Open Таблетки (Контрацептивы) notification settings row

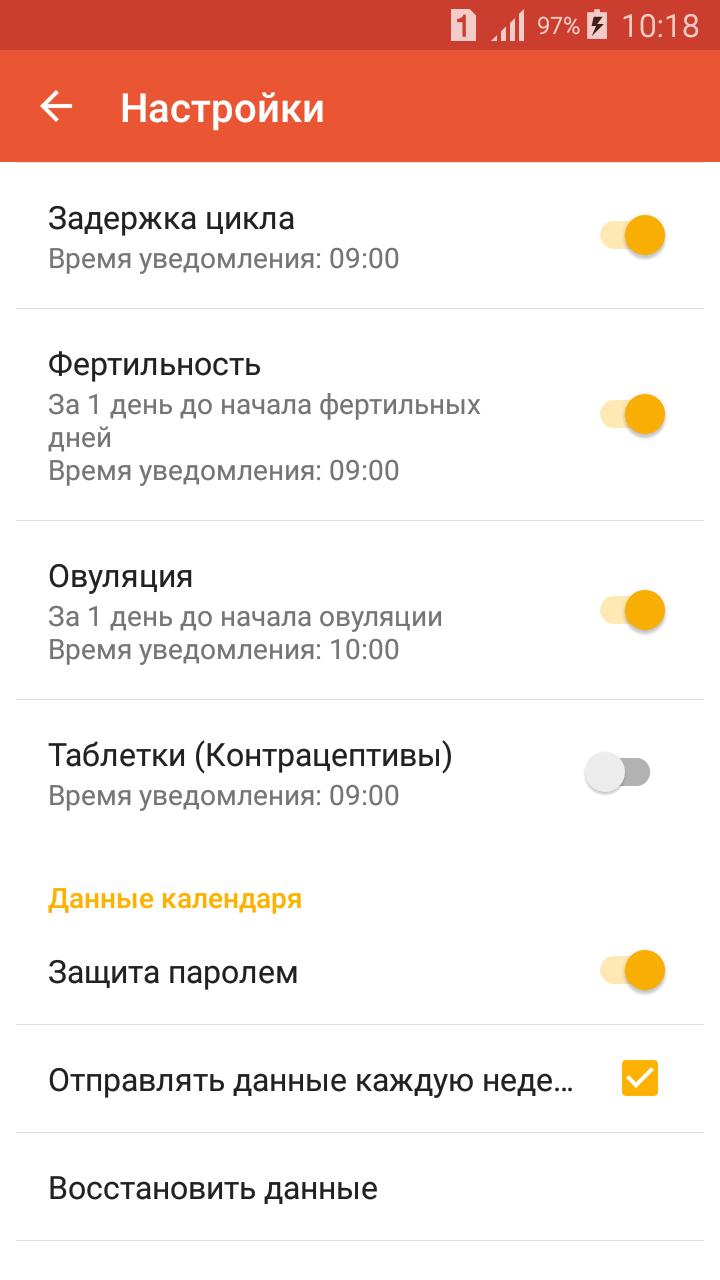[x=360, y=773]
